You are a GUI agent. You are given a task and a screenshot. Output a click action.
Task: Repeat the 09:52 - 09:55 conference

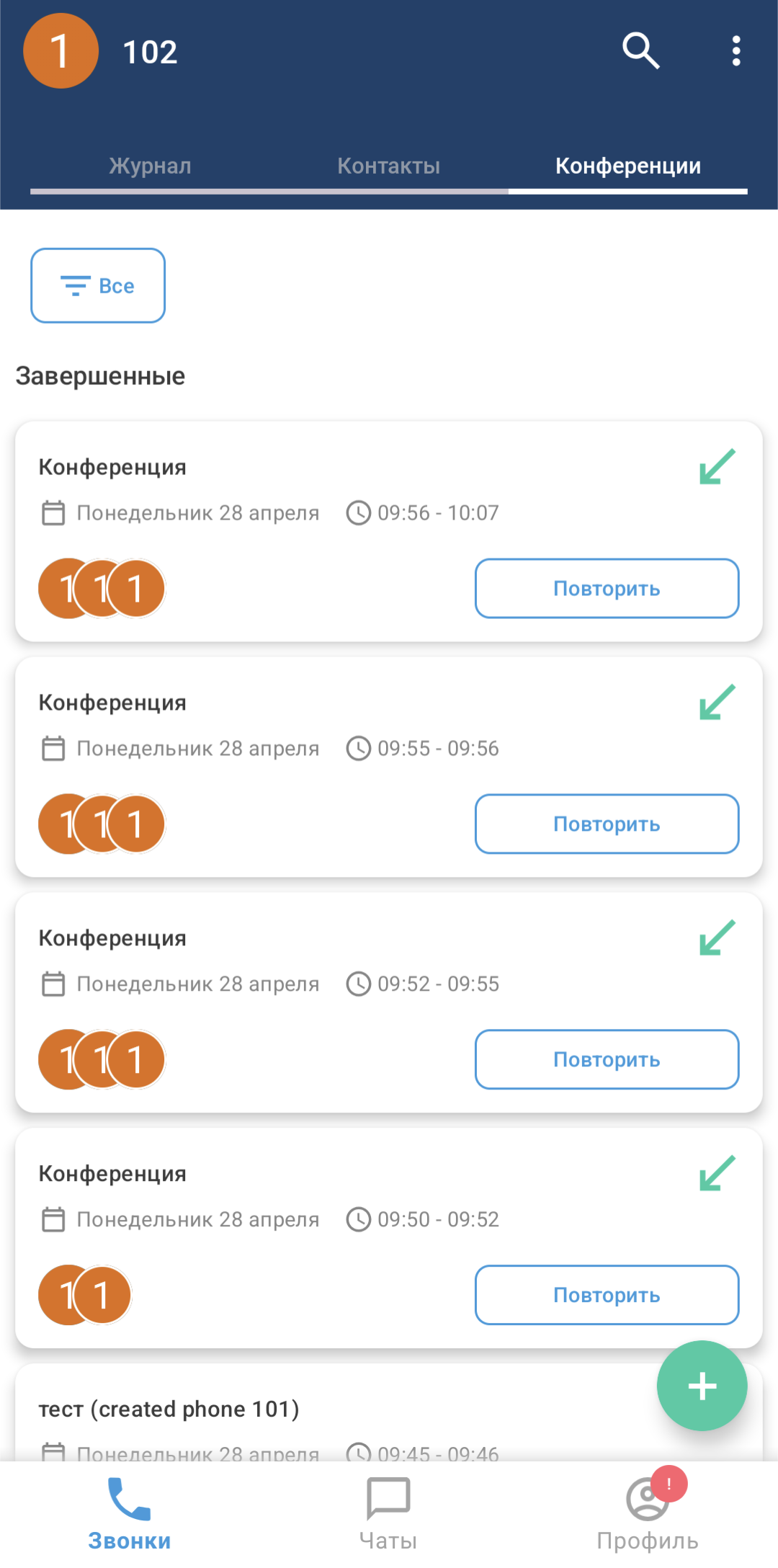607,1059
